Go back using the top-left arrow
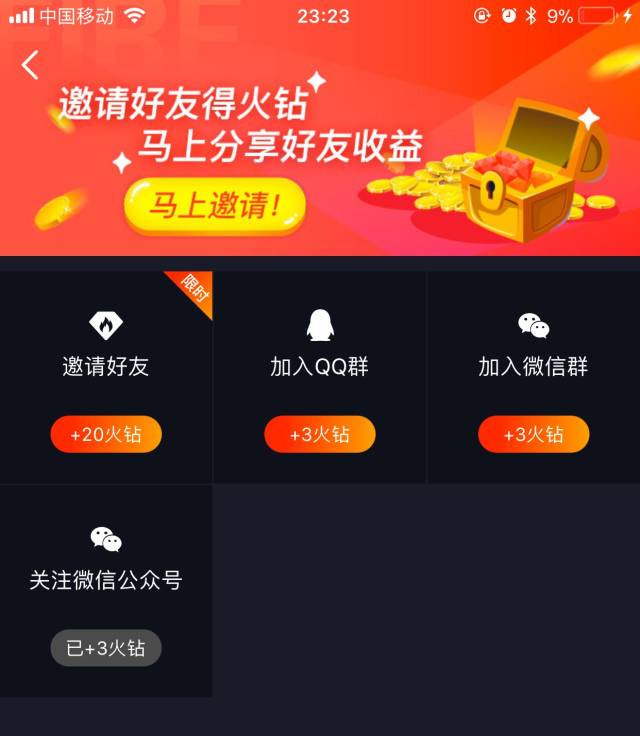This screenshot has width=640, height=736. coord(30,65)
